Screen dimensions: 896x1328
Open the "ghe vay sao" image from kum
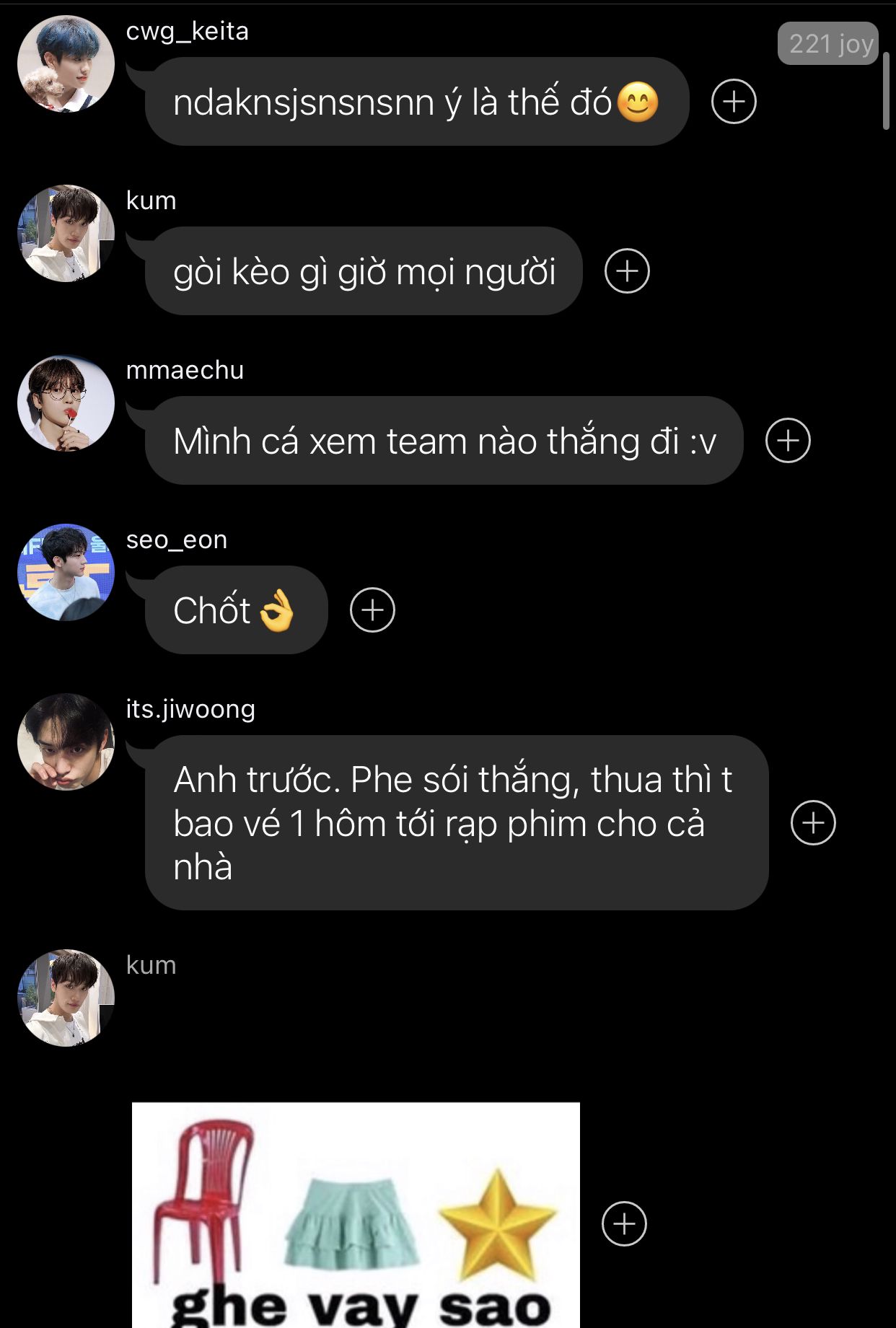tap(356, 1215)
